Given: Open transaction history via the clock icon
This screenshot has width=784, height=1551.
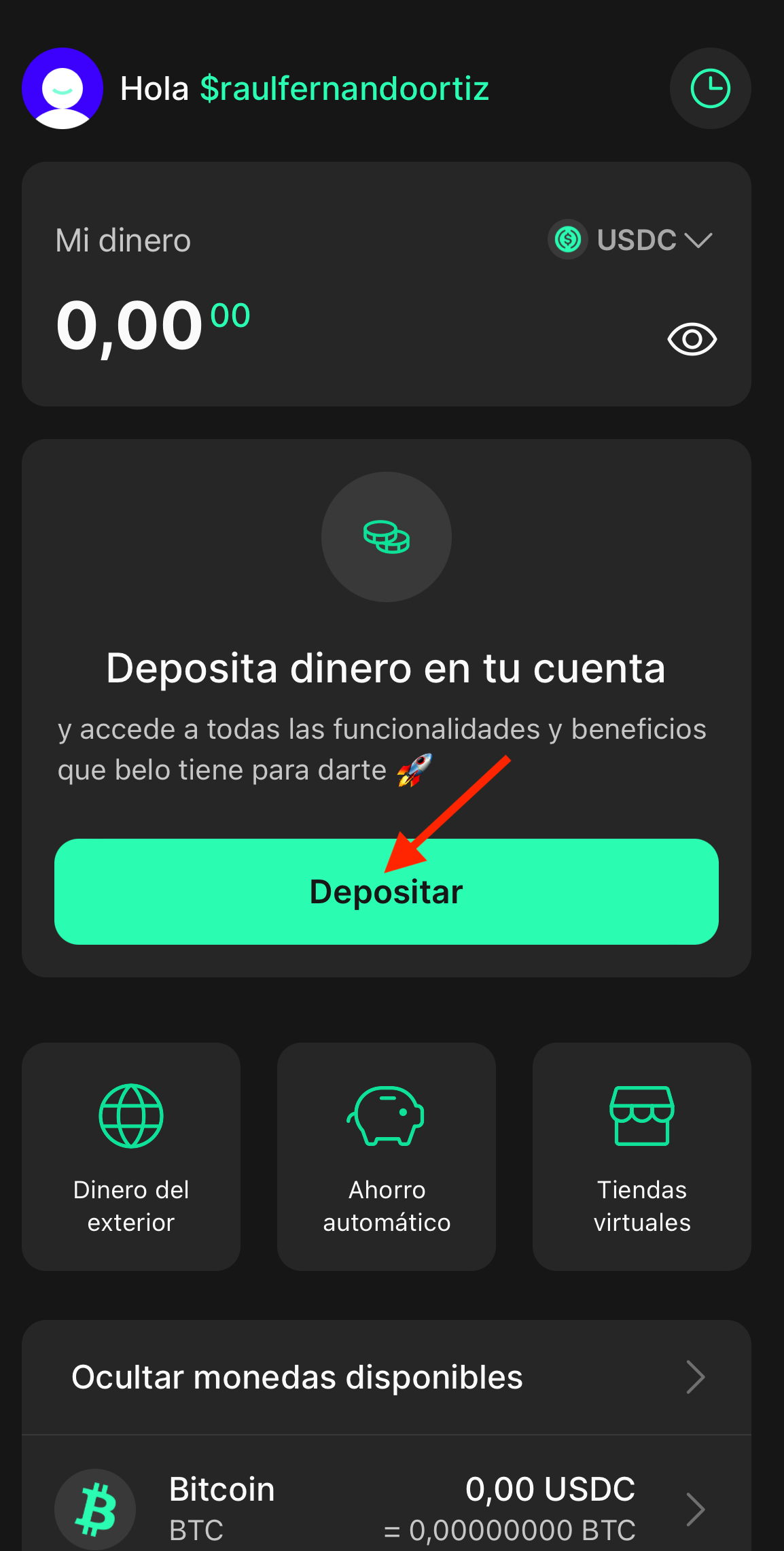Looking at the screenshot, I should (711, 88).
